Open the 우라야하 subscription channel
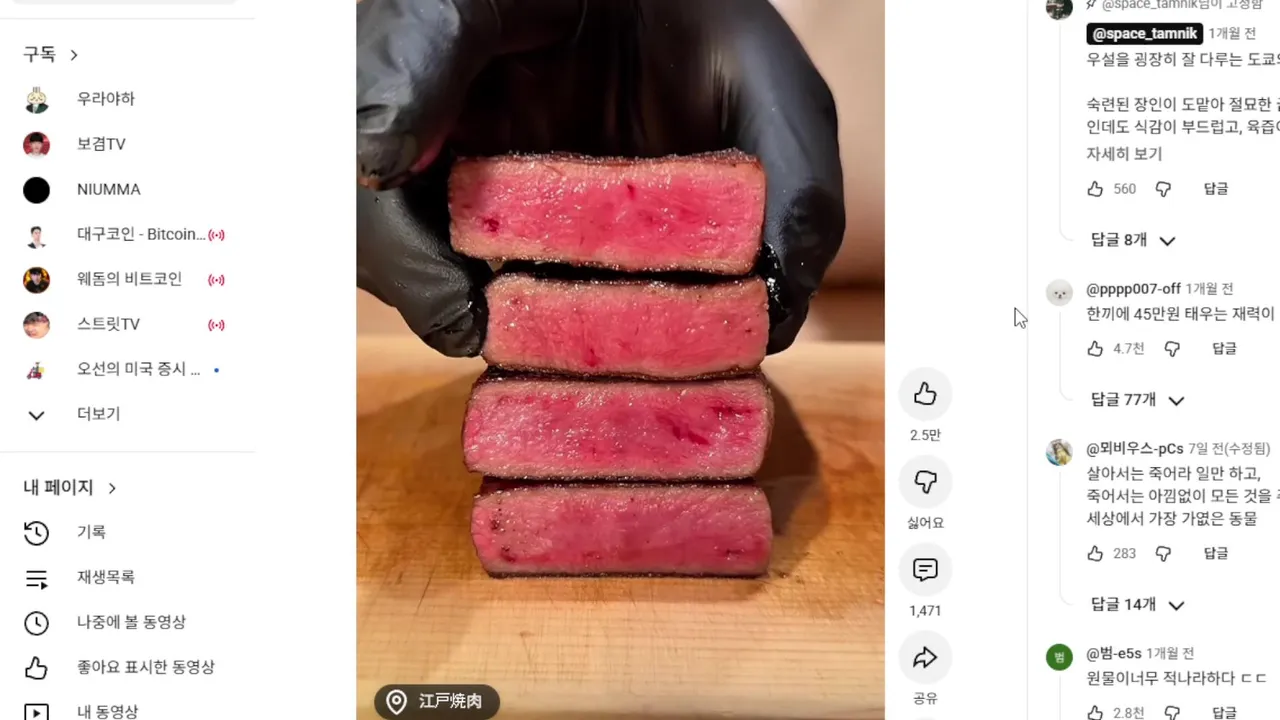Viewport: 1280px width, 720px height. (x=105, y=99)
